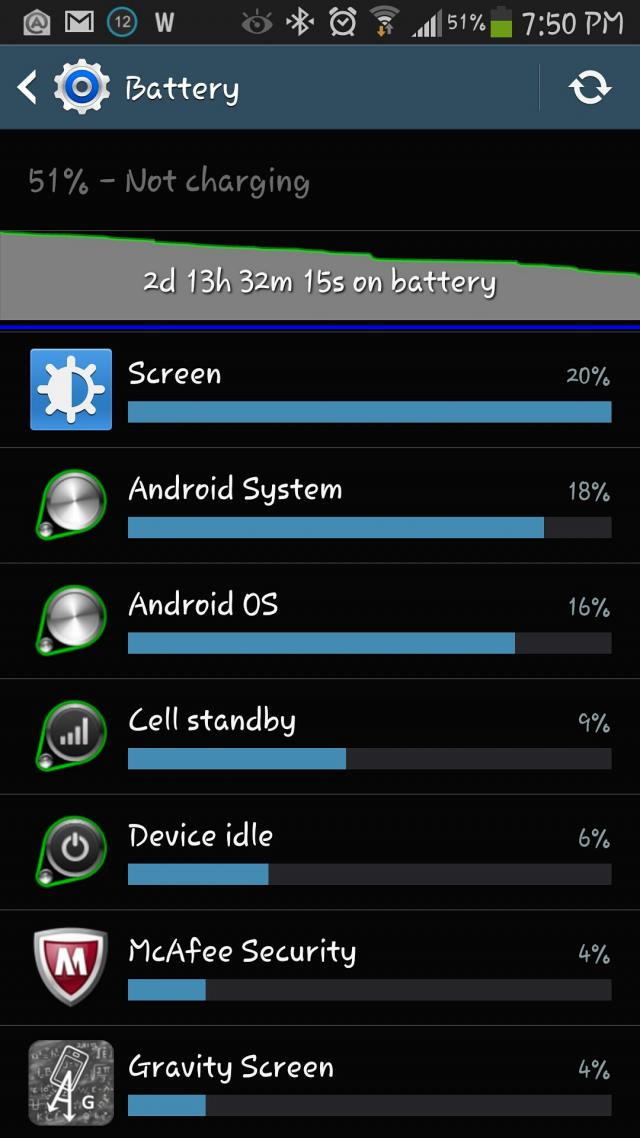The width and height of the screenshot is (640, 1138).
Task: Refresh the battery usage stats
Action: [x=589, y=88]
